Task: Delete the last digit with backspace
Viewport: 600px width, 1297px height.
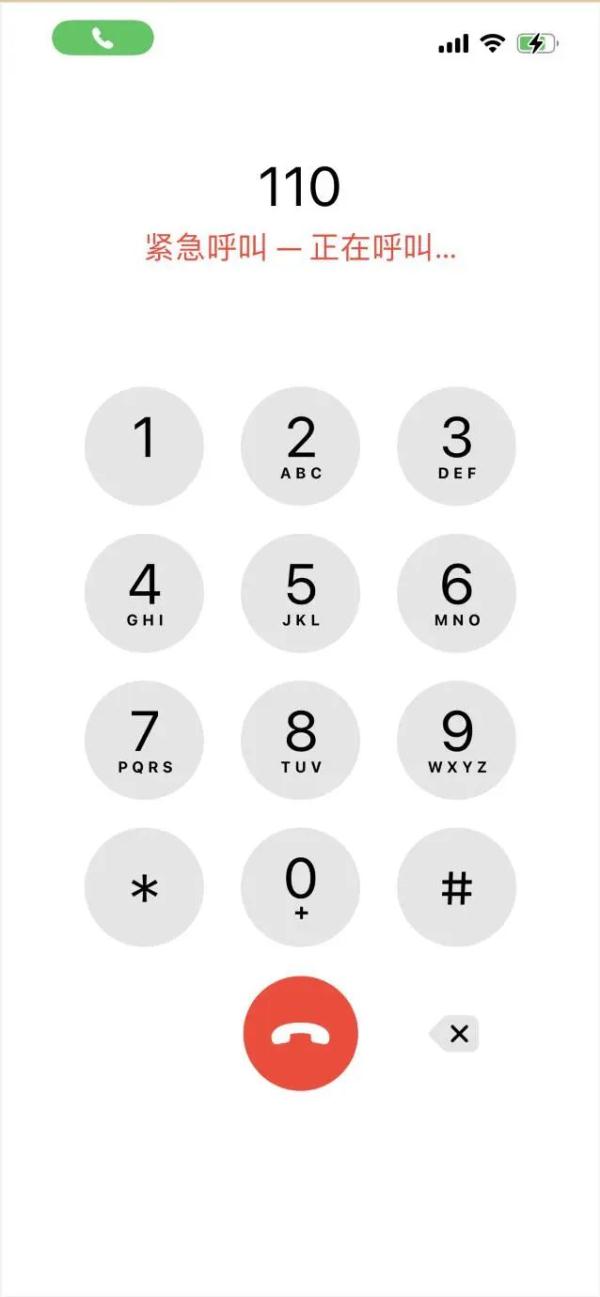Action: [456, 1033]
